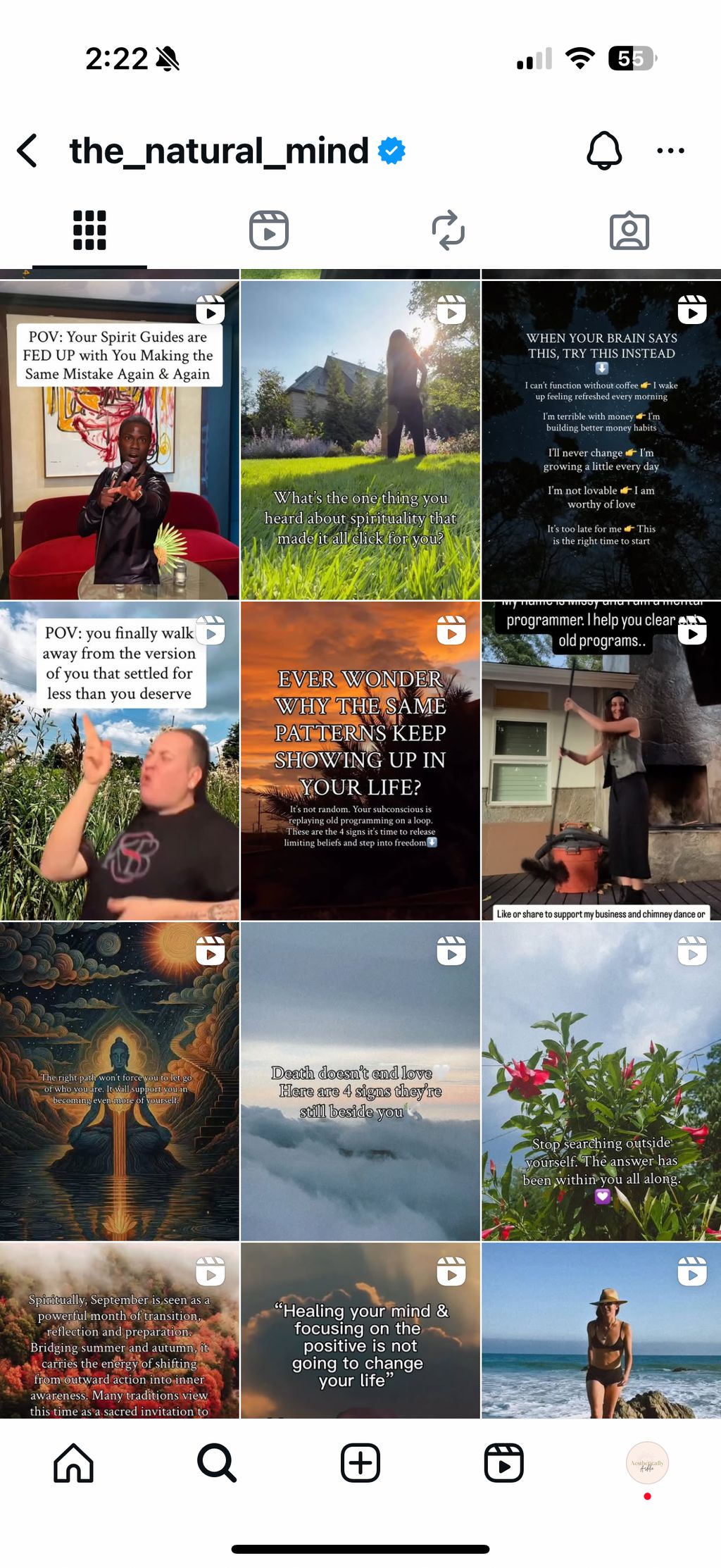Open the notifications bell for this profile
Screen dimensions: 721x1568
[x=603, y=151]
